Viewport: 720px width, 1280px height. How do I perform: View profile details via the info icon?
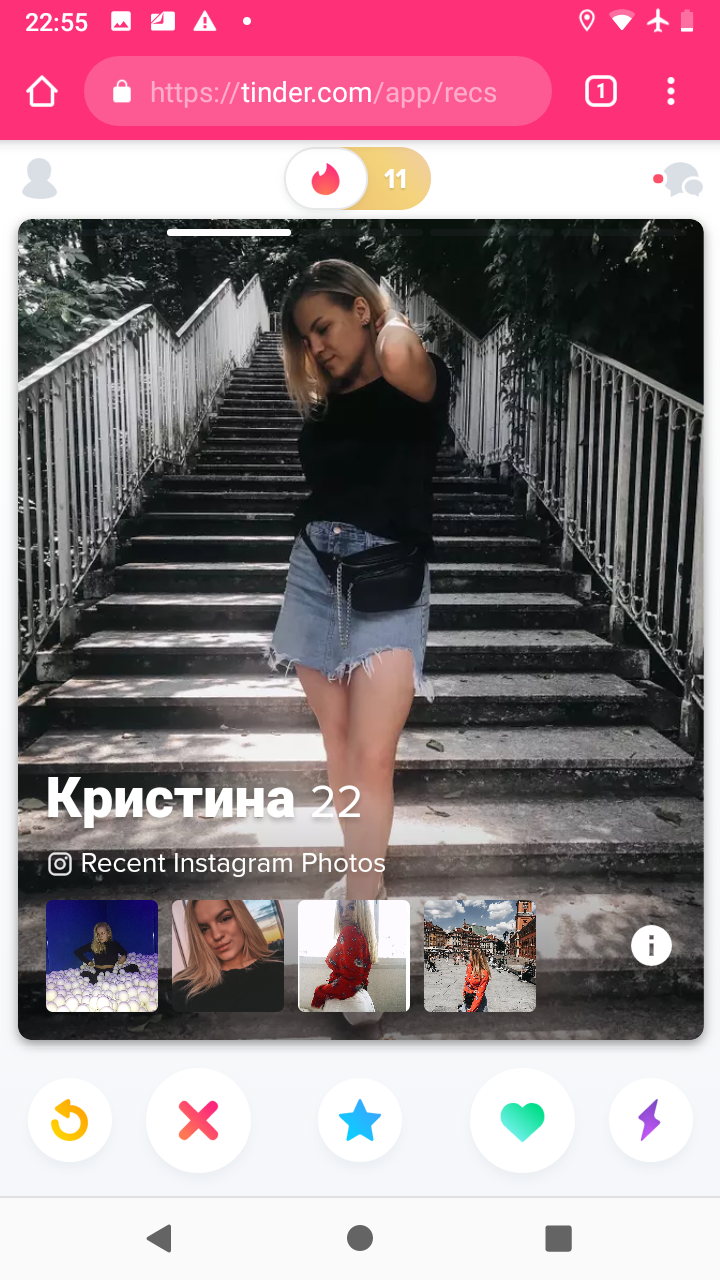point(651,945)
